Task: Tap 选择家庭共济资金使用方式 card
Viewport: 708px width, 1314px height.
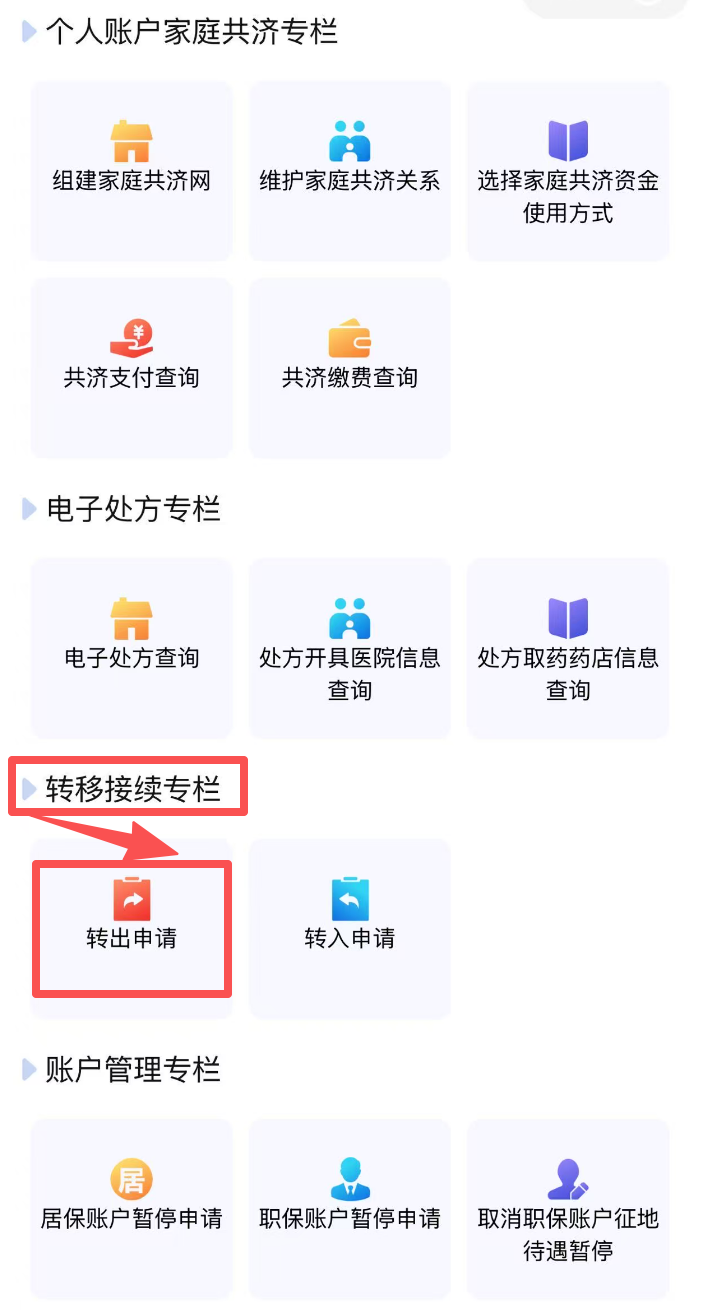Action: coord(568,172)
